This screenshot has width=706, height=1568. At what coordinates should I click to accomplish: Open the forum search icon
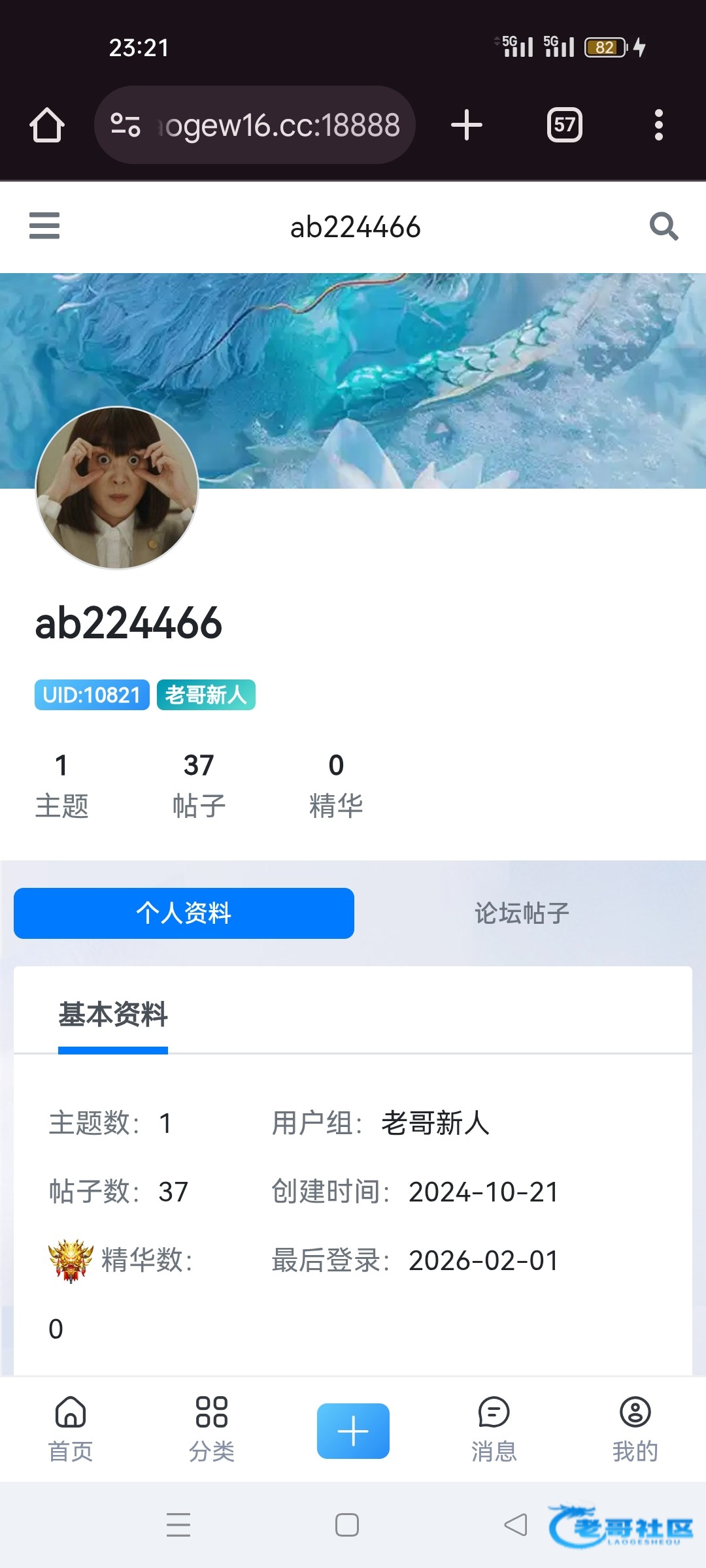pos(664,227)
